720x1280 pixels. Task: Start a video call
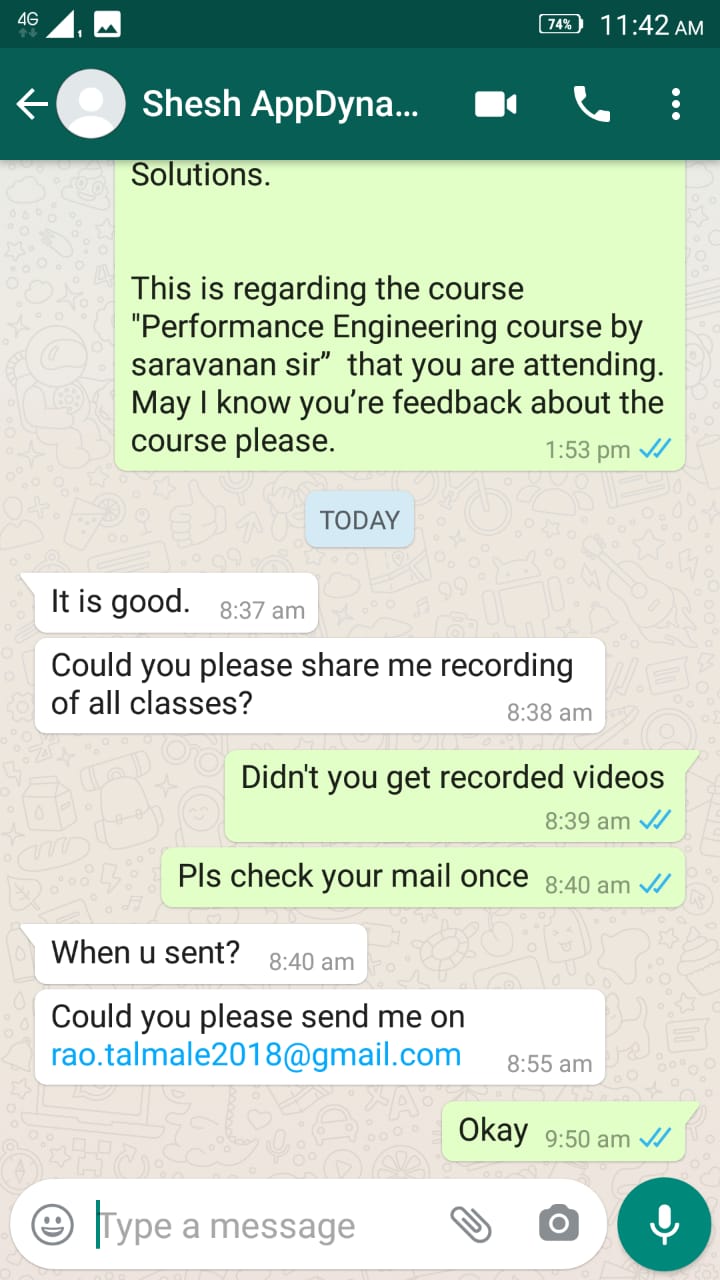496,104
